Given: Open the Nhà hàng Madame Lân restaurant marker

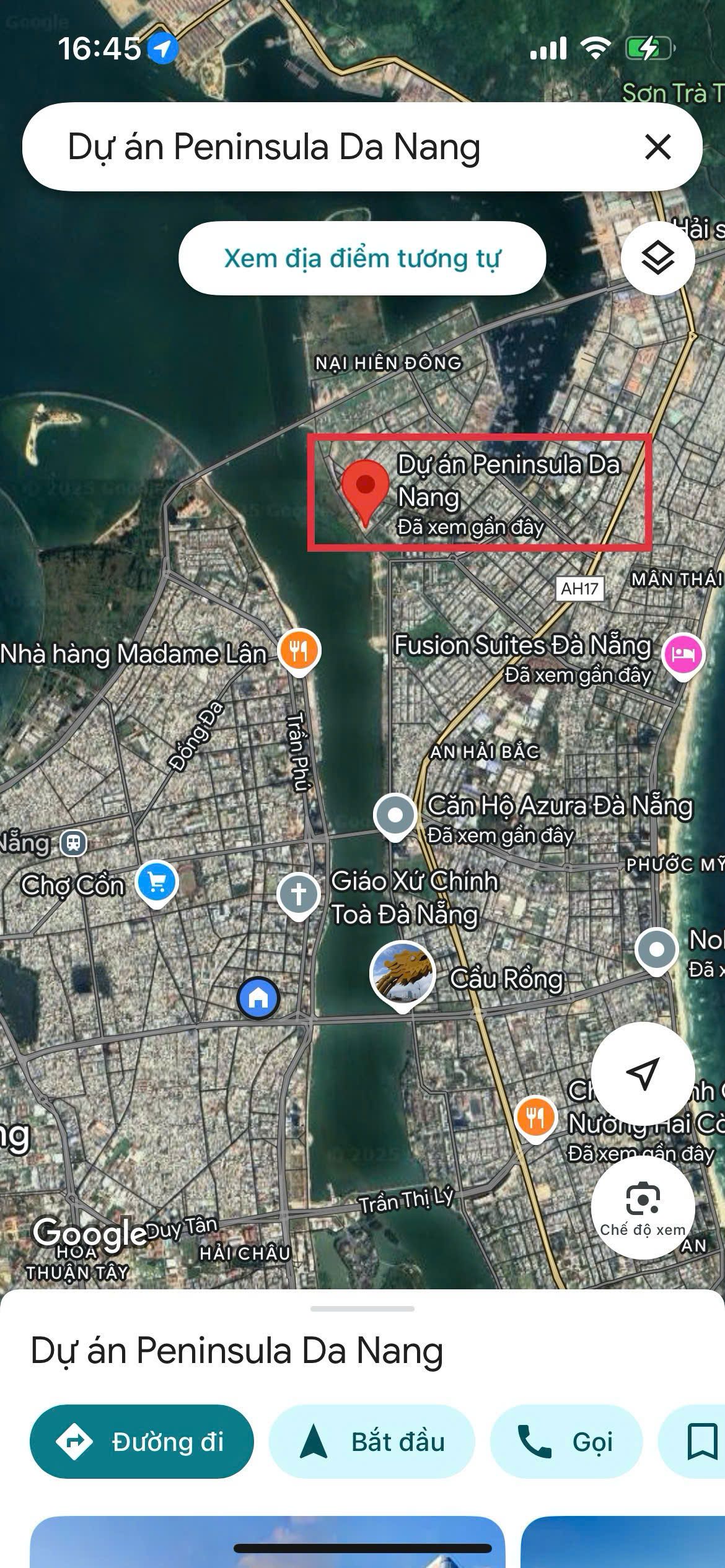Looking at the screenshot, I should [x=299, y=651].
